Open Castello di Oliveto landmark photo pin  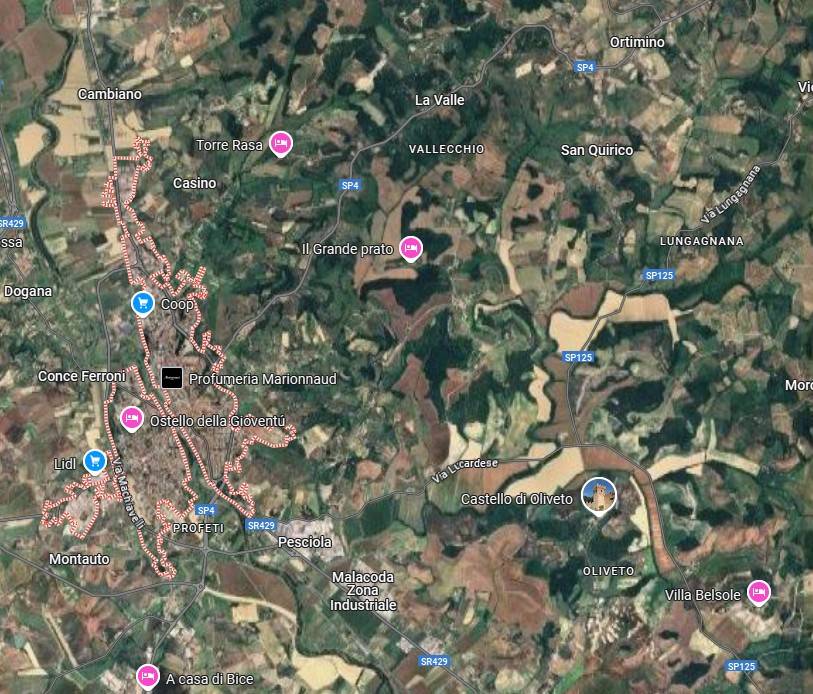pos(598,495)
